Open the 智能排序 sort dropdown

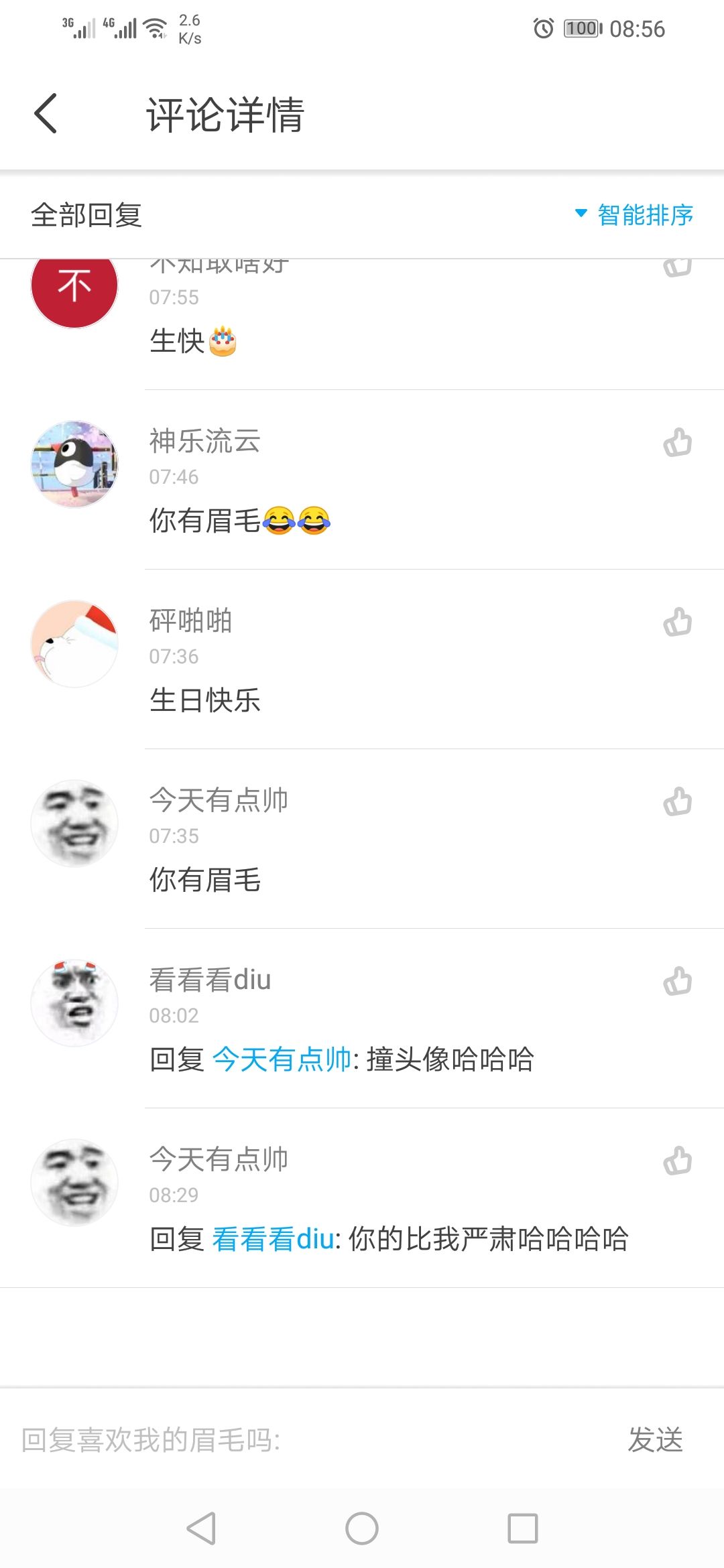click(x=635, y=214)
